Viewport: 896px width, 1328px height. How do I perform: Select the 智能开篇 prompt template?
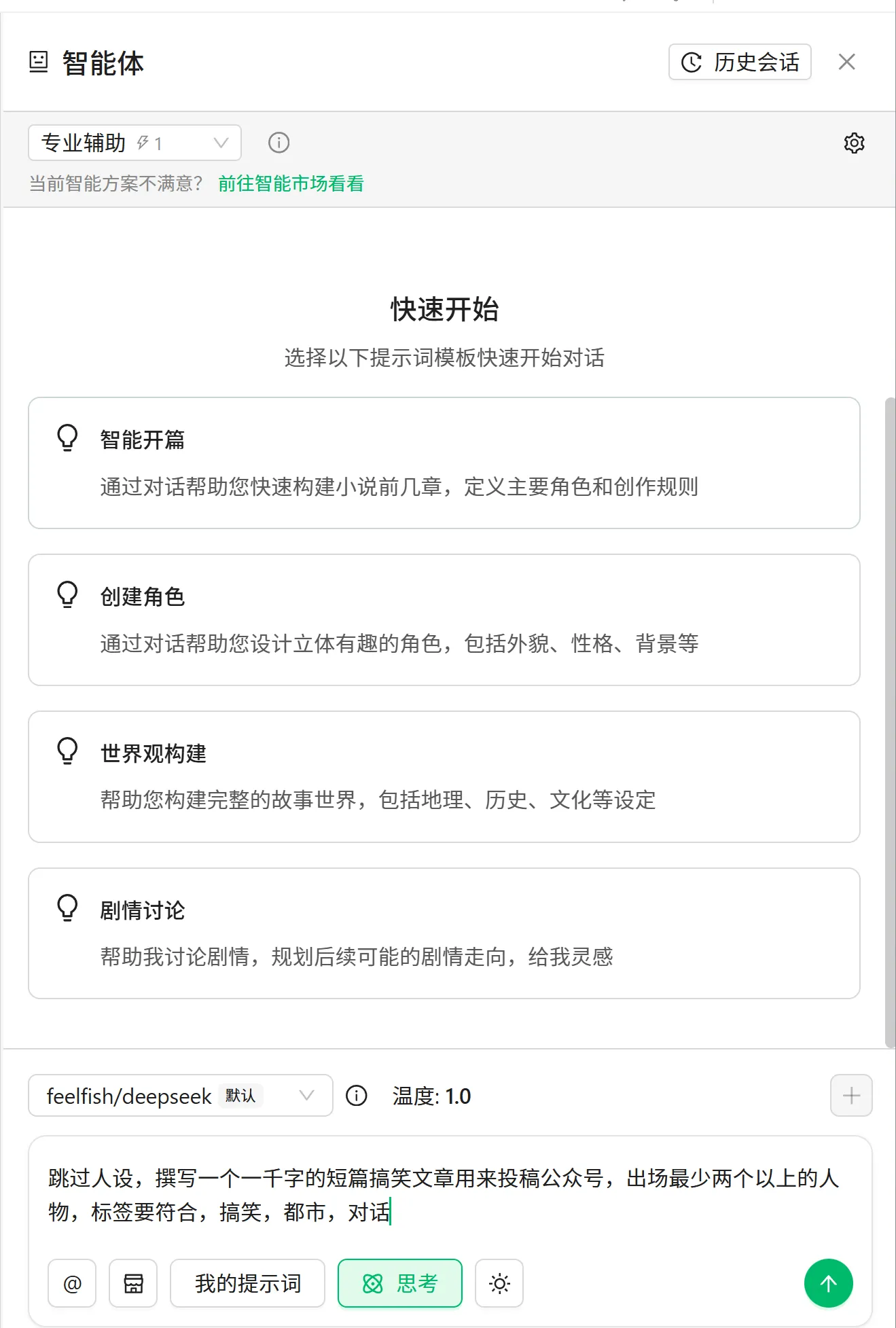(x=444, y=463)
